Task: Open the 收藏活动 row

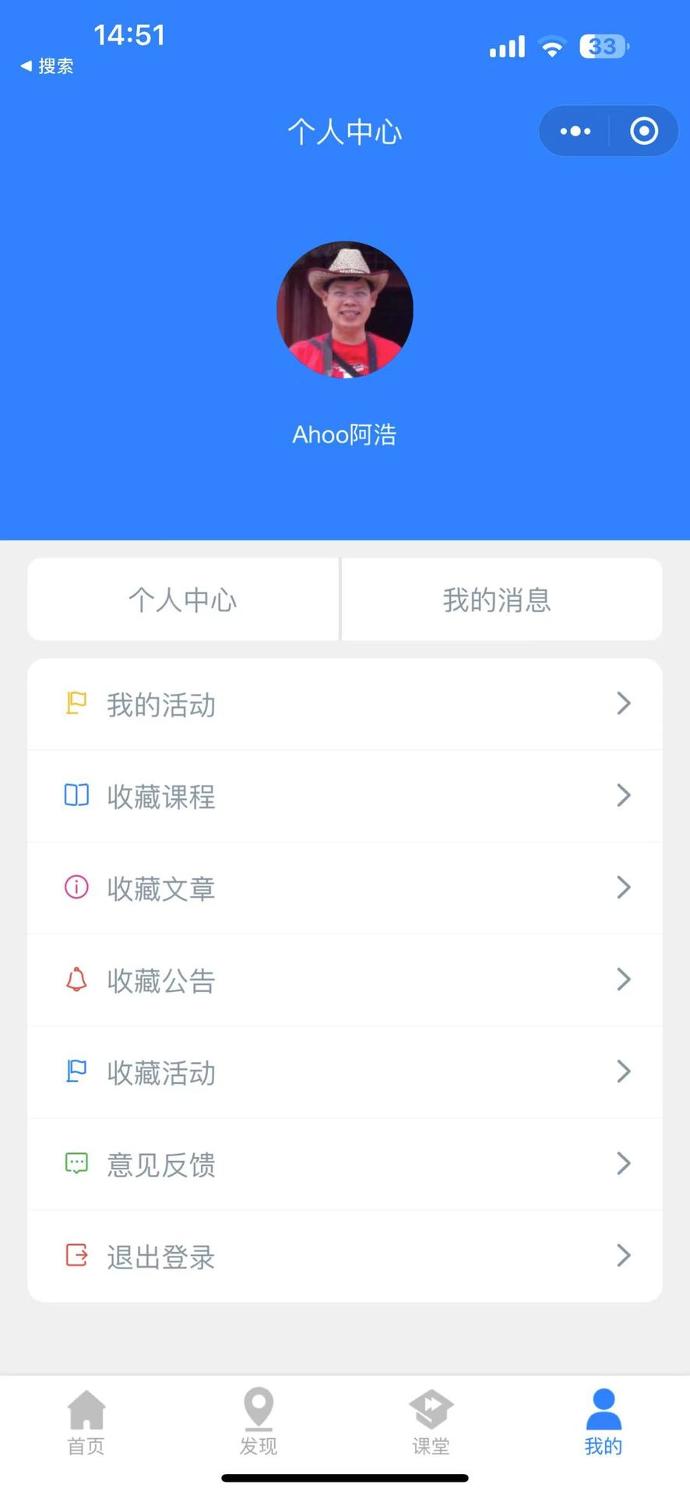Action: [344, 1072]
